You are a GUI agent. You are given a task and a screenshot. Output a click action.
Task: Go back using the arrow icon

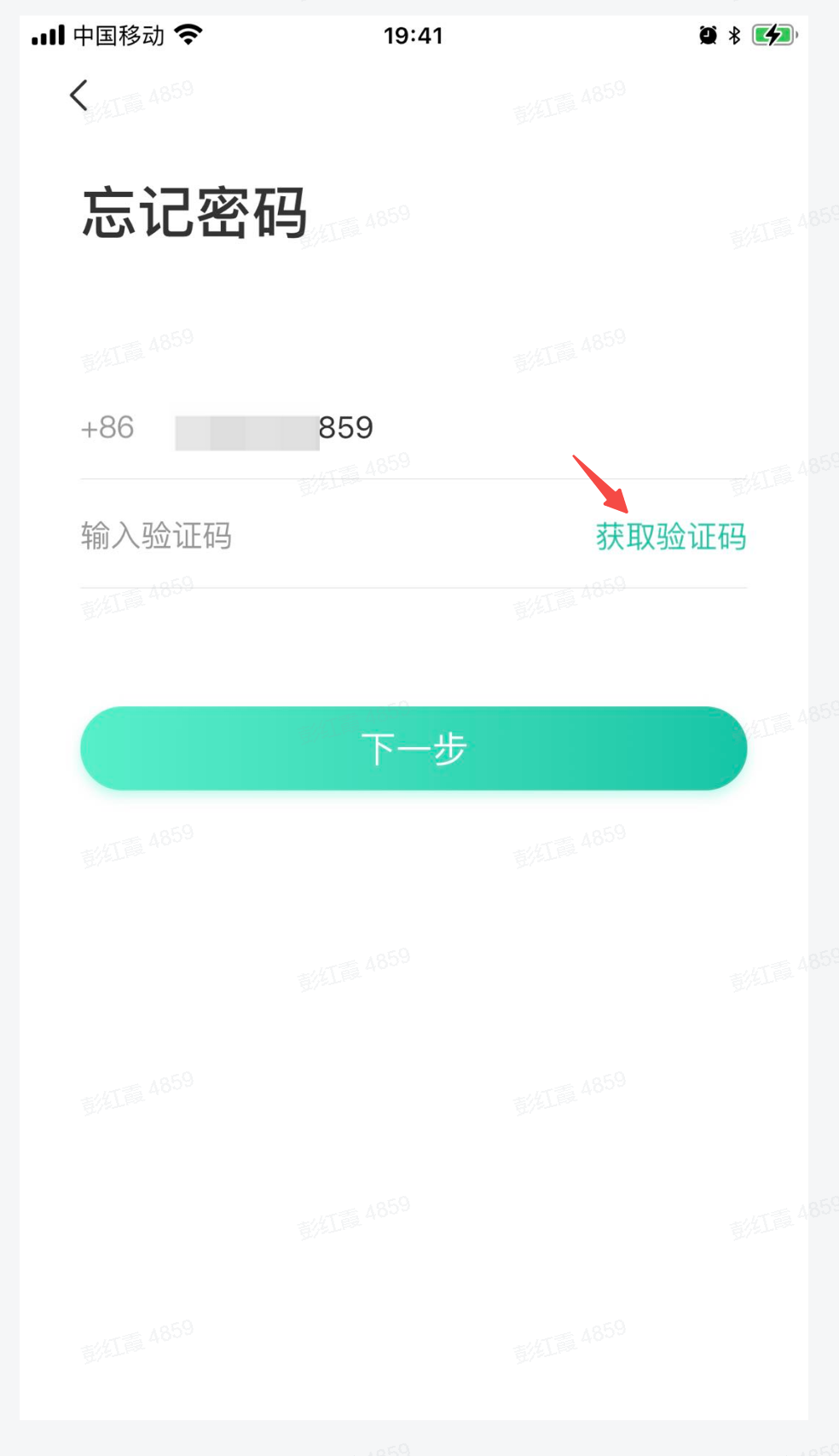pyautogui.click(x=78, y=96)
